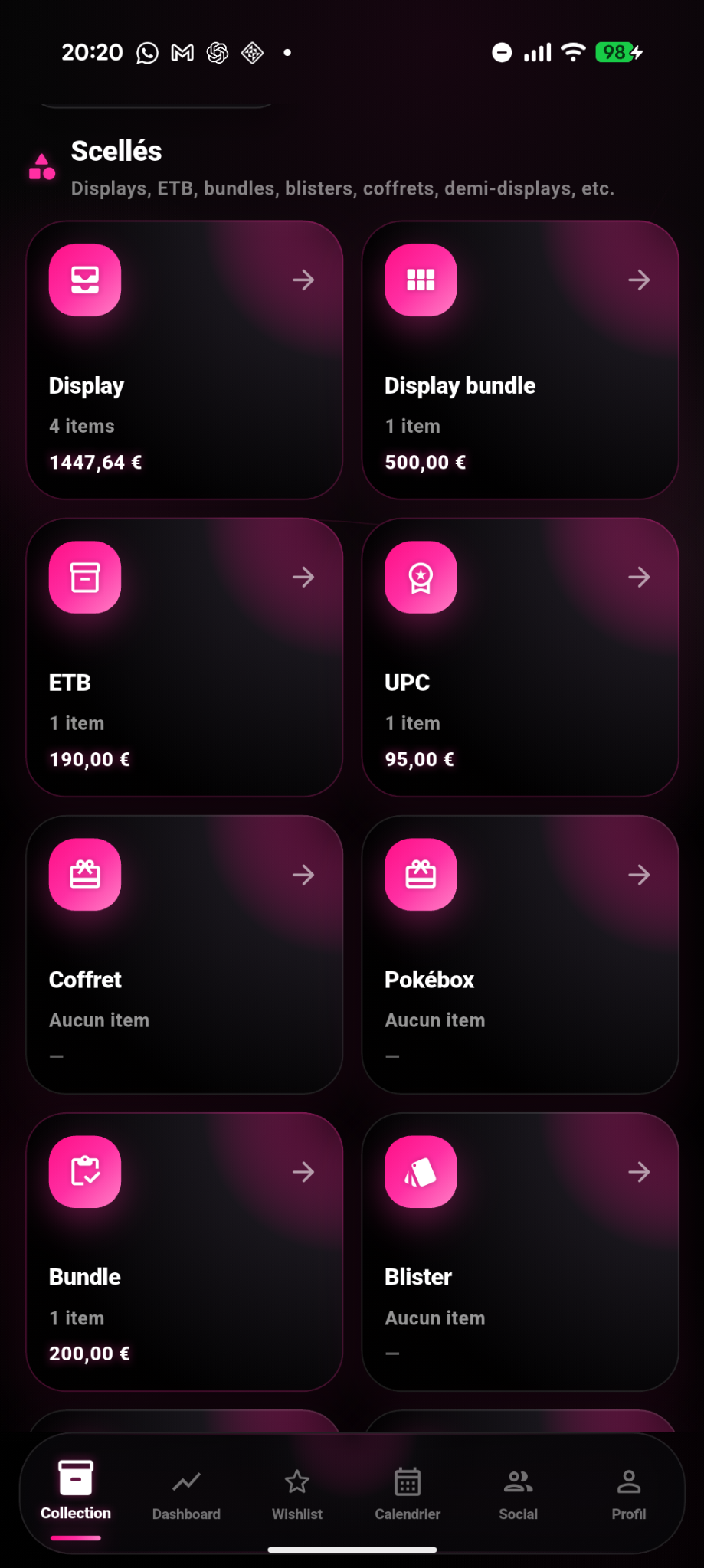Open the Display category card
Screen dimensions: 704x1568
coord(185,360)
